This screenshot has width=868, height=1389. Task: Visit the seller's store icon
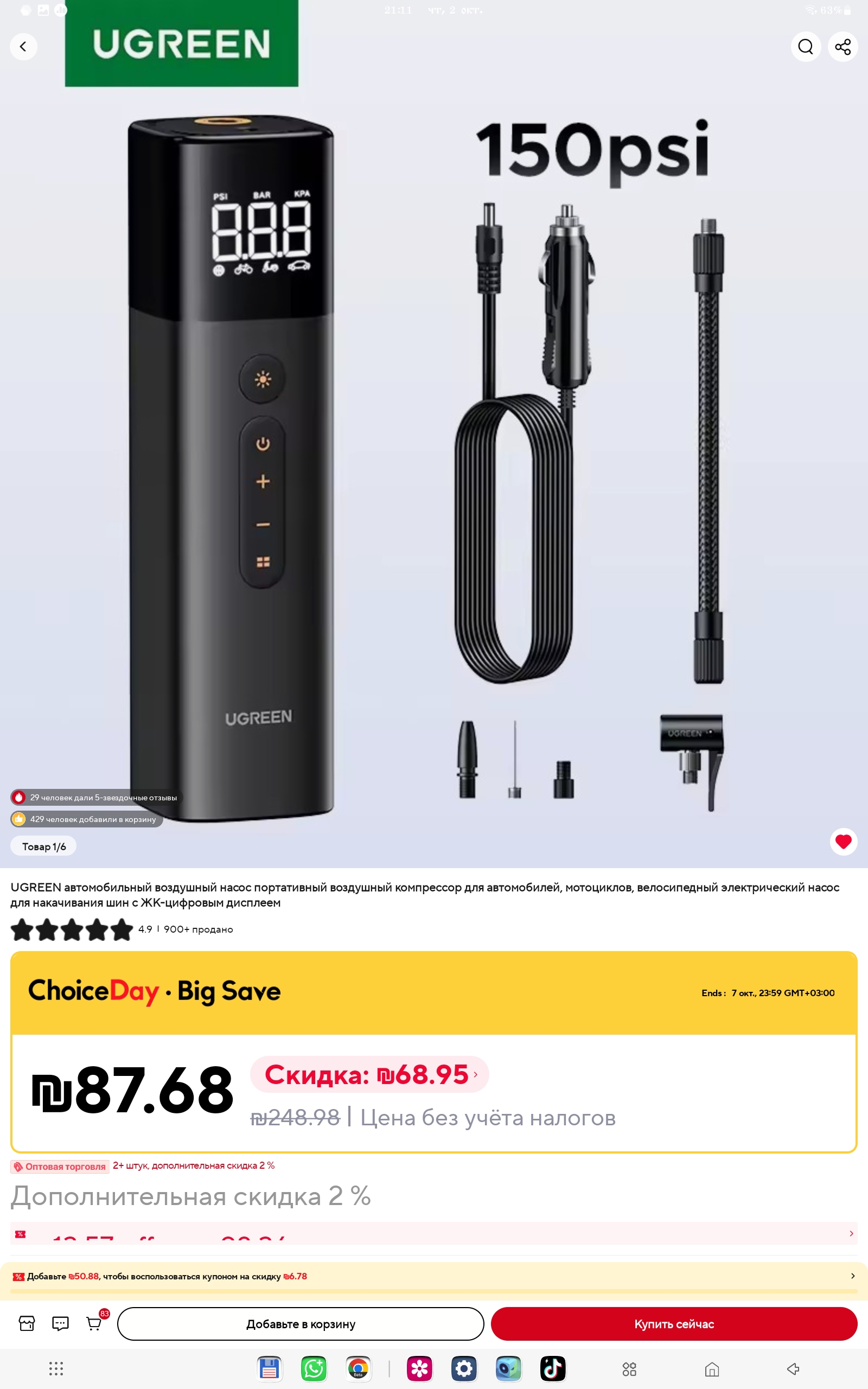27,1323
